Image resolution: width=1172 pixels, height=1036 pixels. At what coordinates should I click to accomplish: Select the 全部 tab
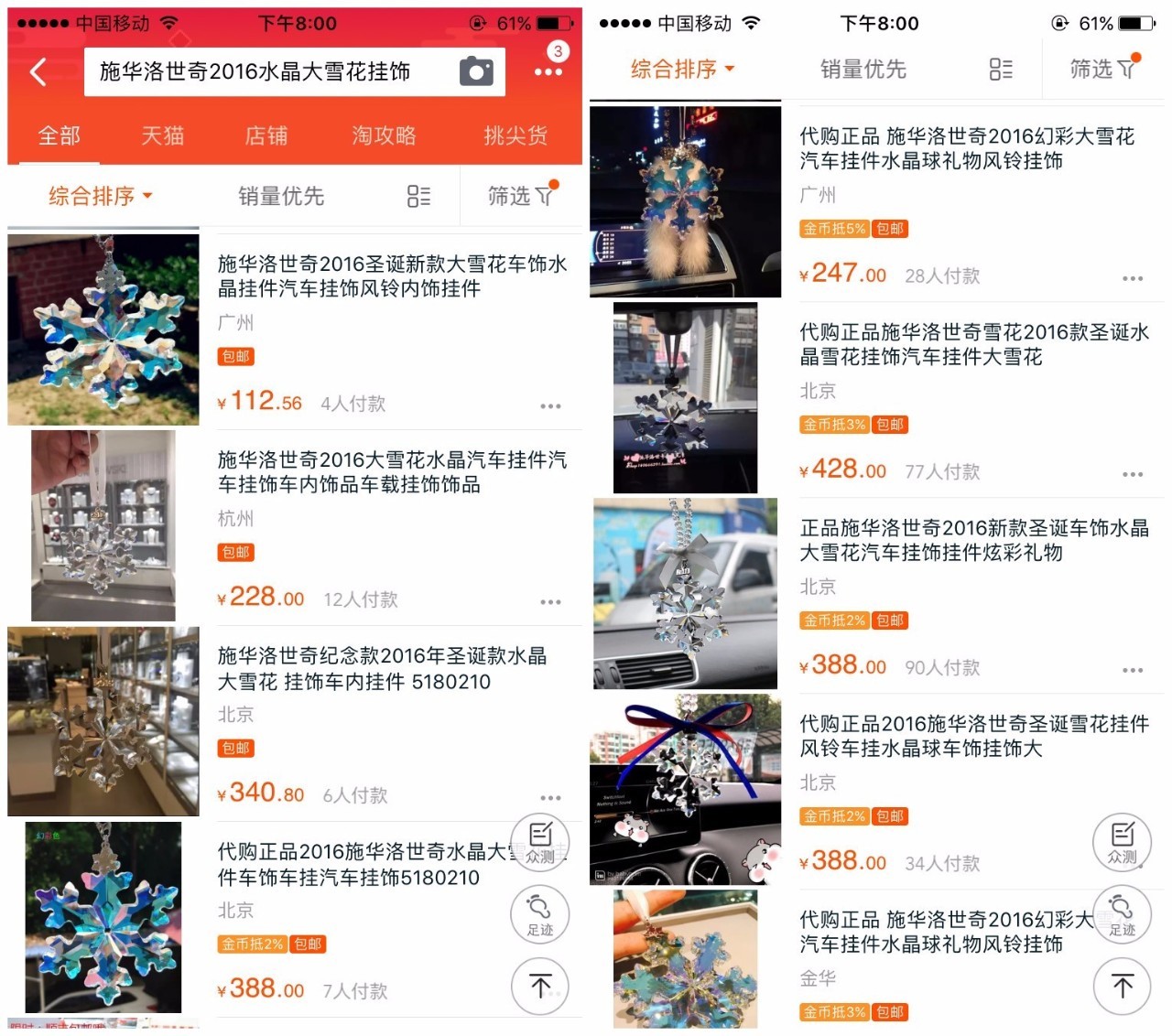click(x=60, y=135)
